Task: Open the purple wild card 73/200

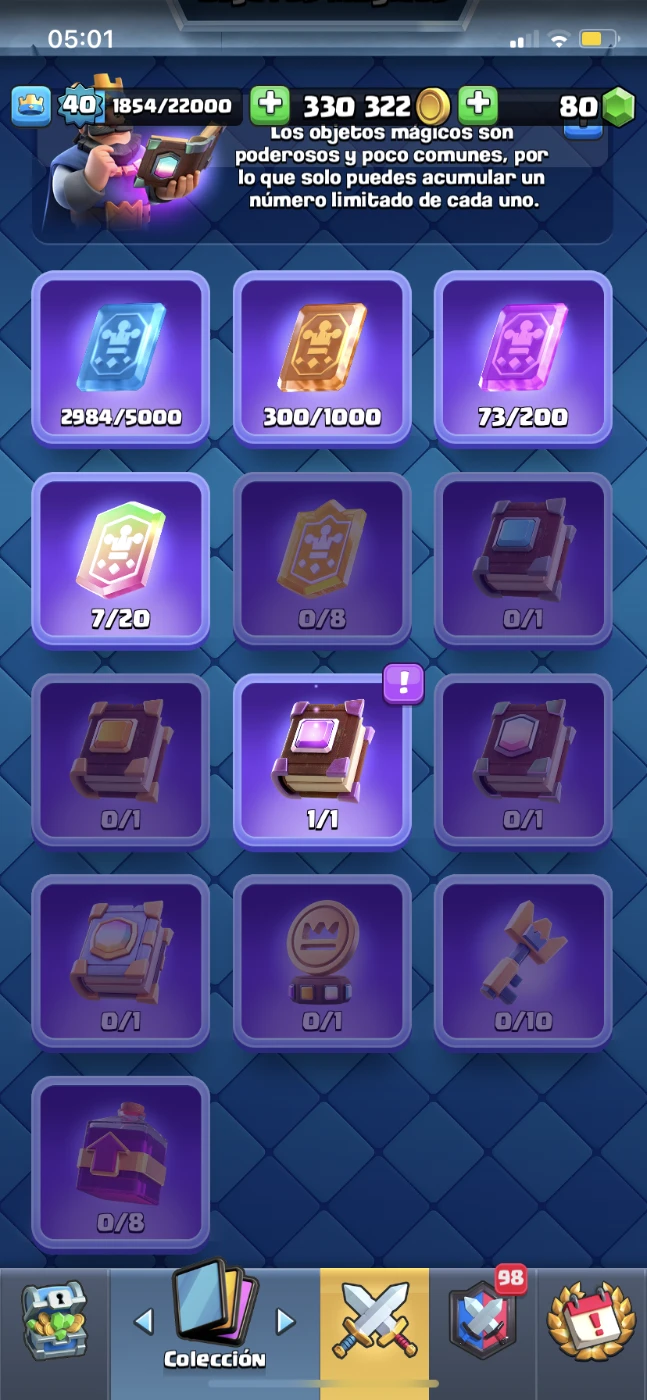Action: (523, 358)
